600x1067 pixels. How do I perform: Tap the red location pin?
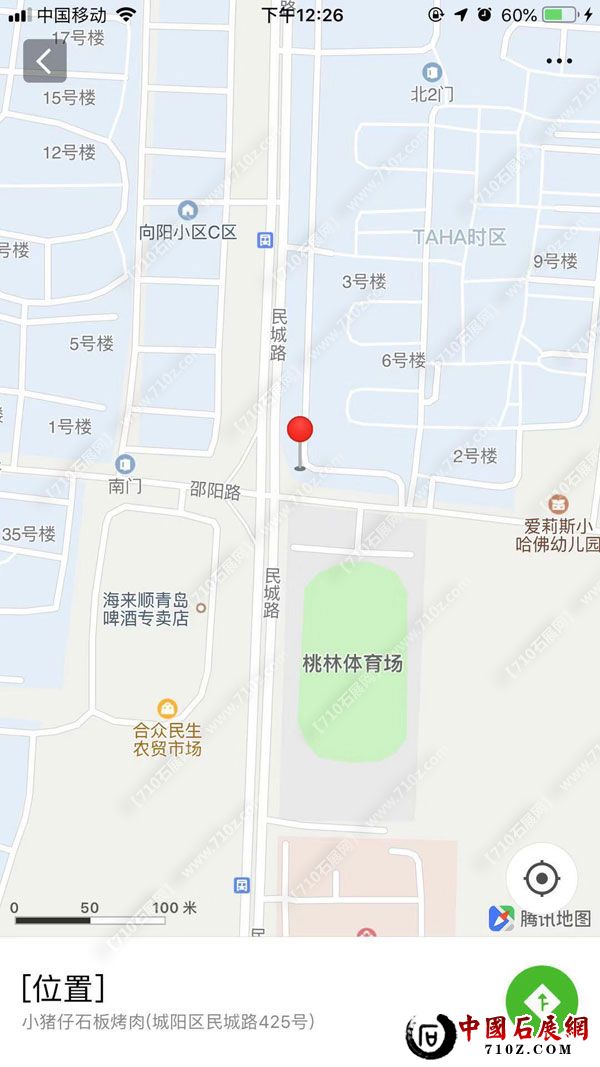click(300, 431)
